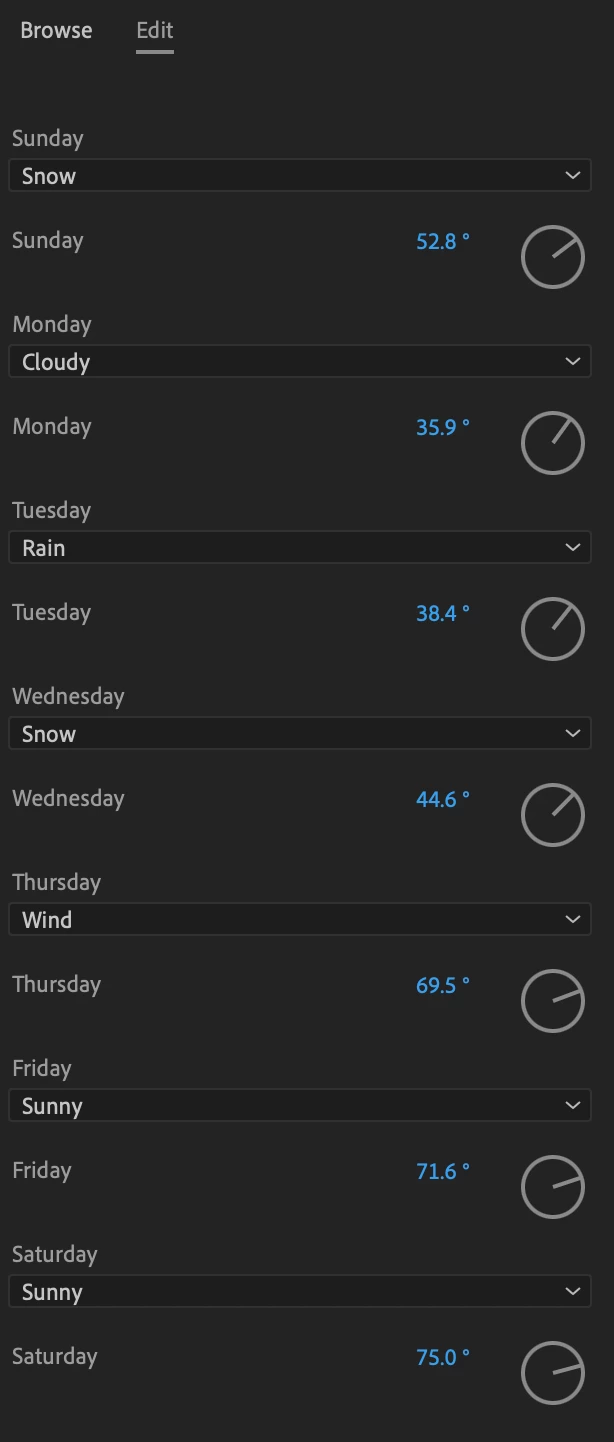Select Tuesday's 38.4° temperature value
614x1442 pixels.
point(441,613)
